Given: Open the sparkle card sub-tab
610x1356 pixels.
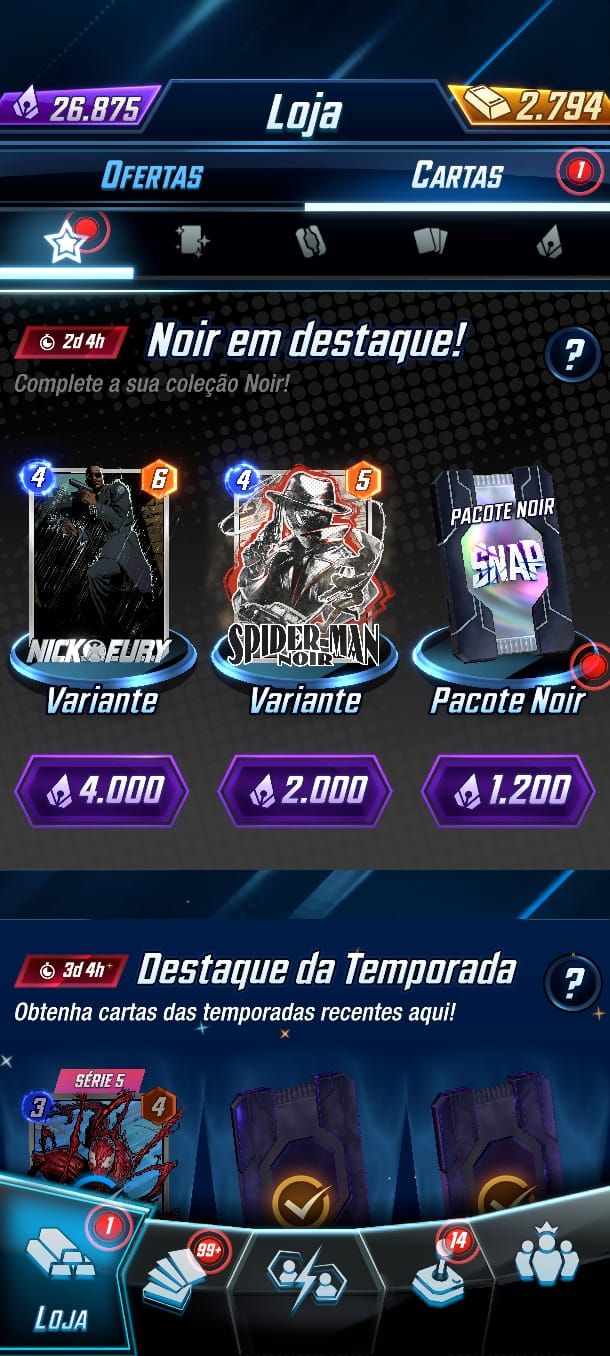Looking at the screenshot, I should coord(191,242).
